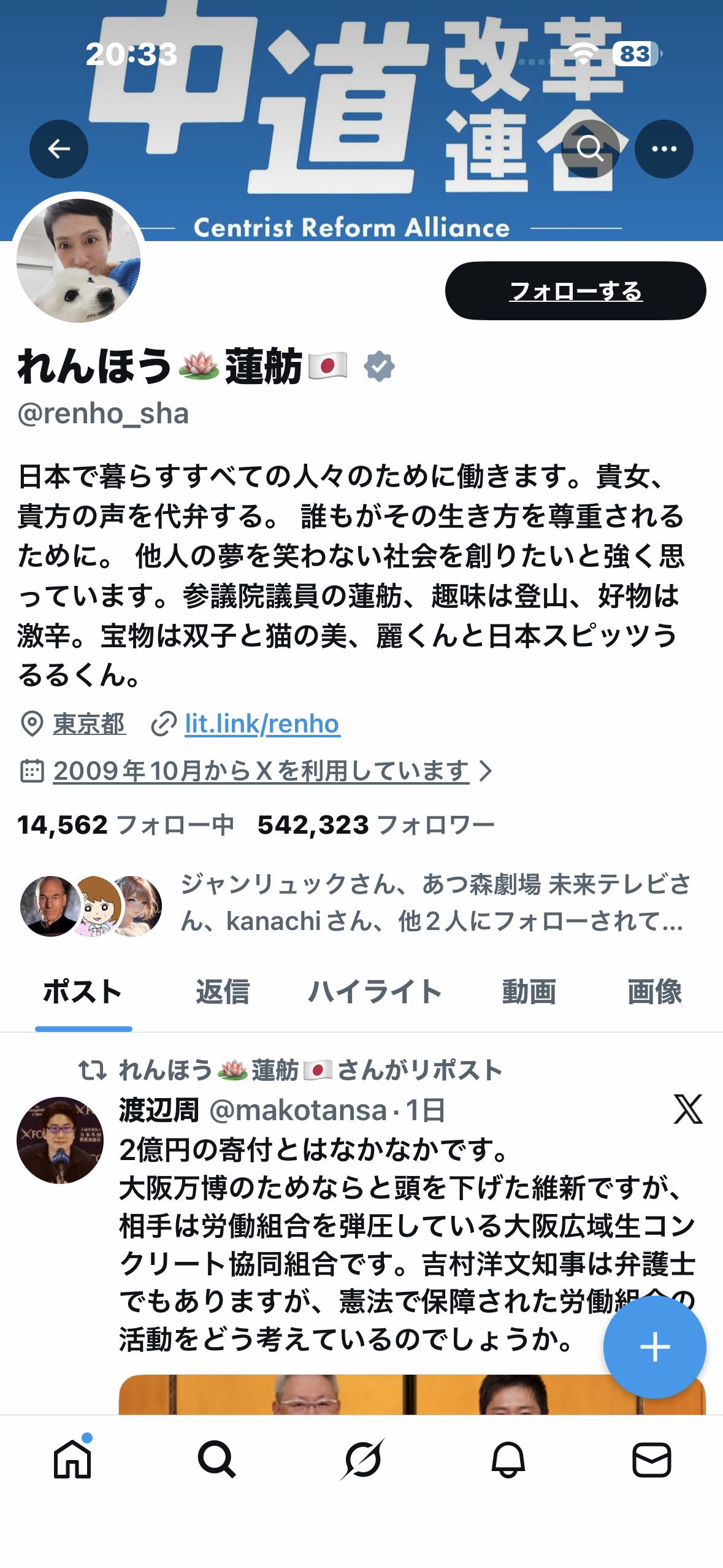
Task: Switch to the 返信 tab
Action: coord(223,992)
